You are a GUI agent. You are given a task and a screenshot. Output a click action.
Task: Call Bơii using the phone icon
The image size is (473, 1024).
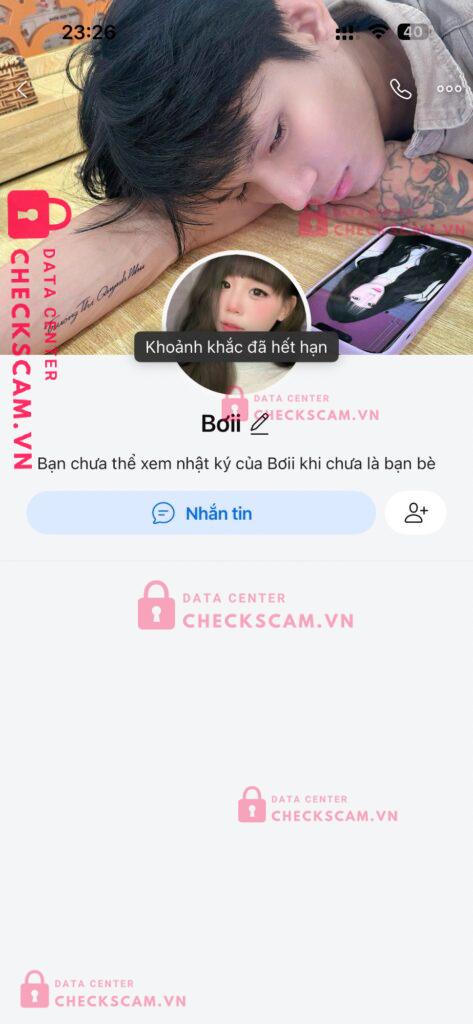click(x=400, y=89)
